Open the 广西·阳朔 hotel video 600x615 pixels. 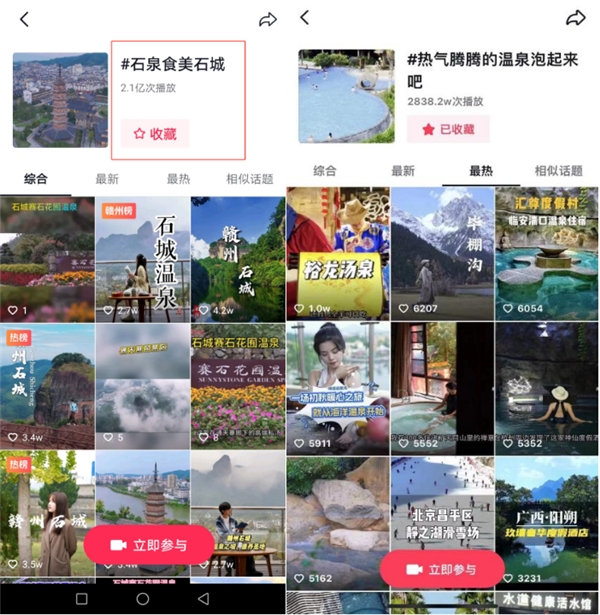pos(547,520)
